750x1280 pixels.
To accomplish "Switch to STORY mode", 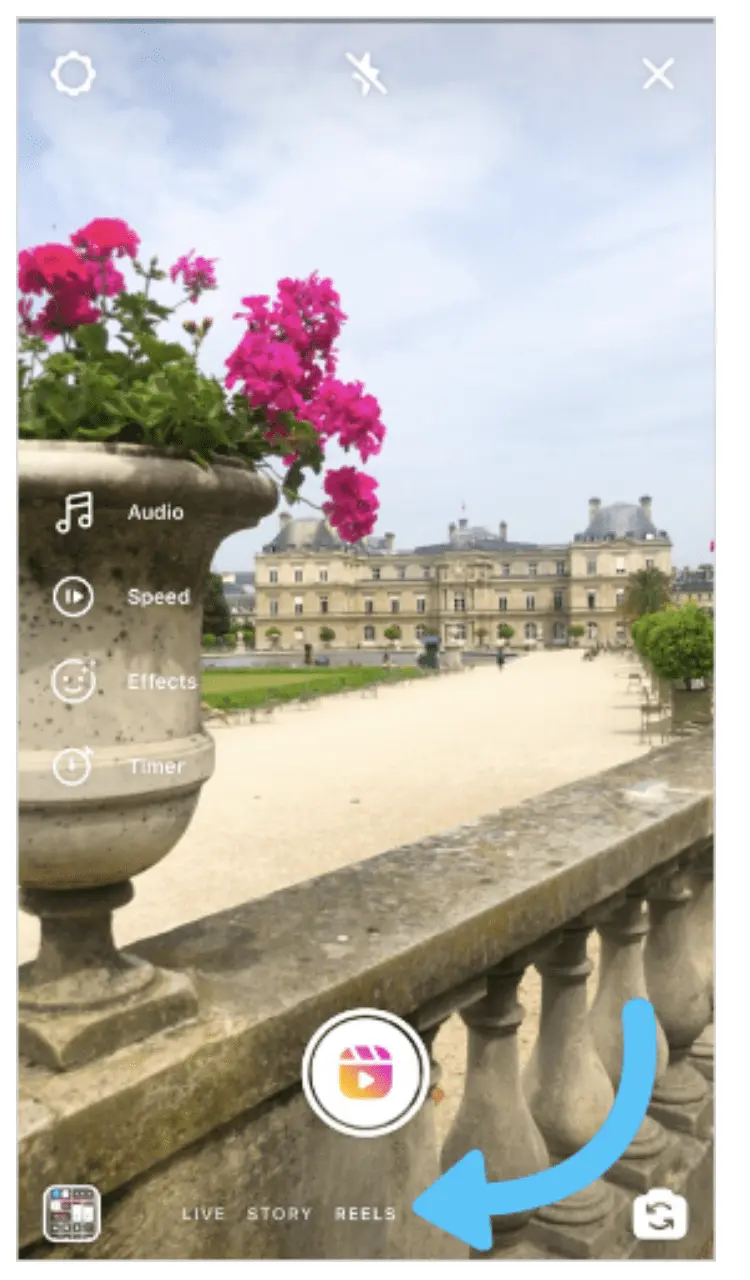I will [x=280, y=1214].
